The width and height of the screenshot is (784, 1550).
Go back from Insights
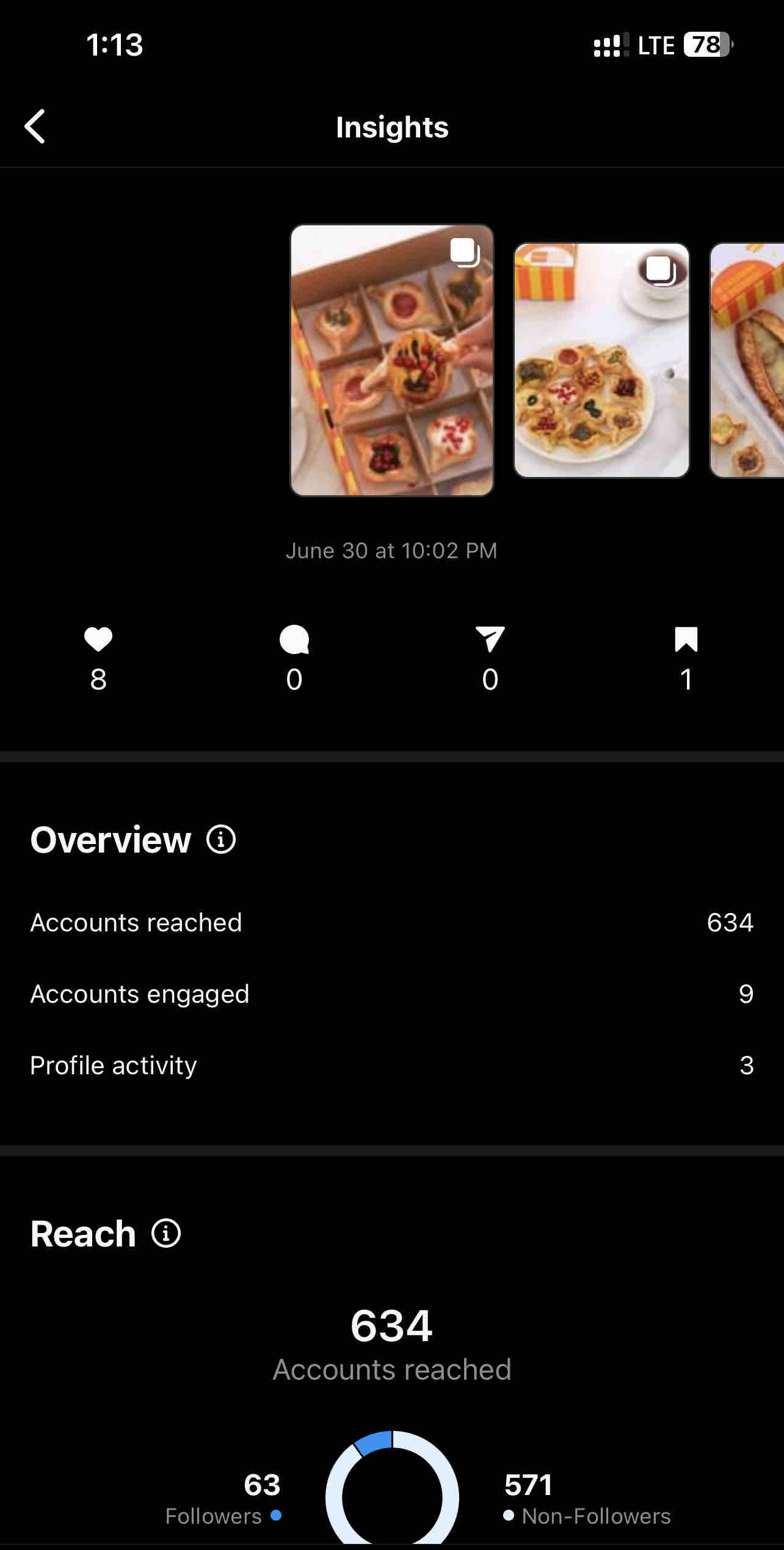[x=35, y=126]
